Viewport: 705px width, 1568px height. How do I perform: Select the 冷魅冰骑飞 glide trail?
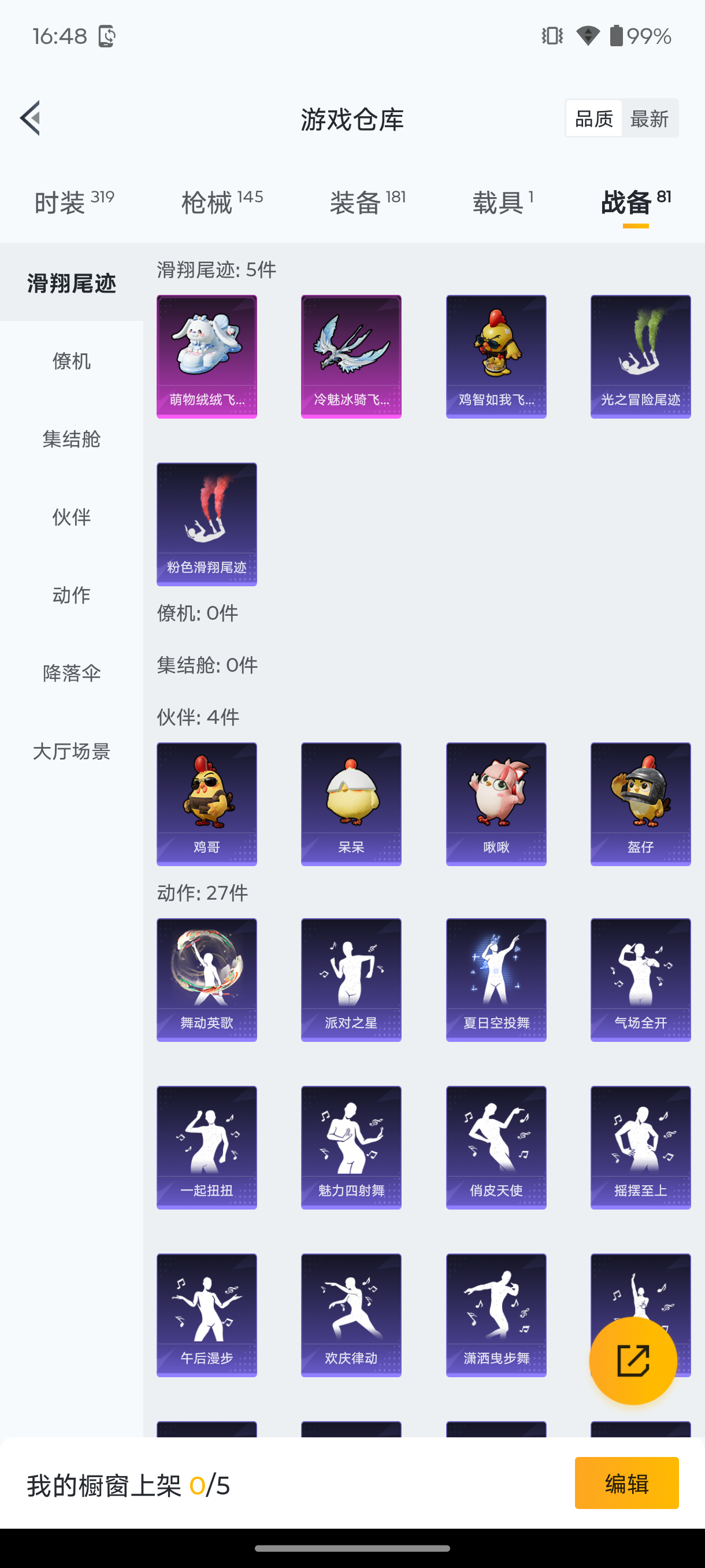pos(350,356)
